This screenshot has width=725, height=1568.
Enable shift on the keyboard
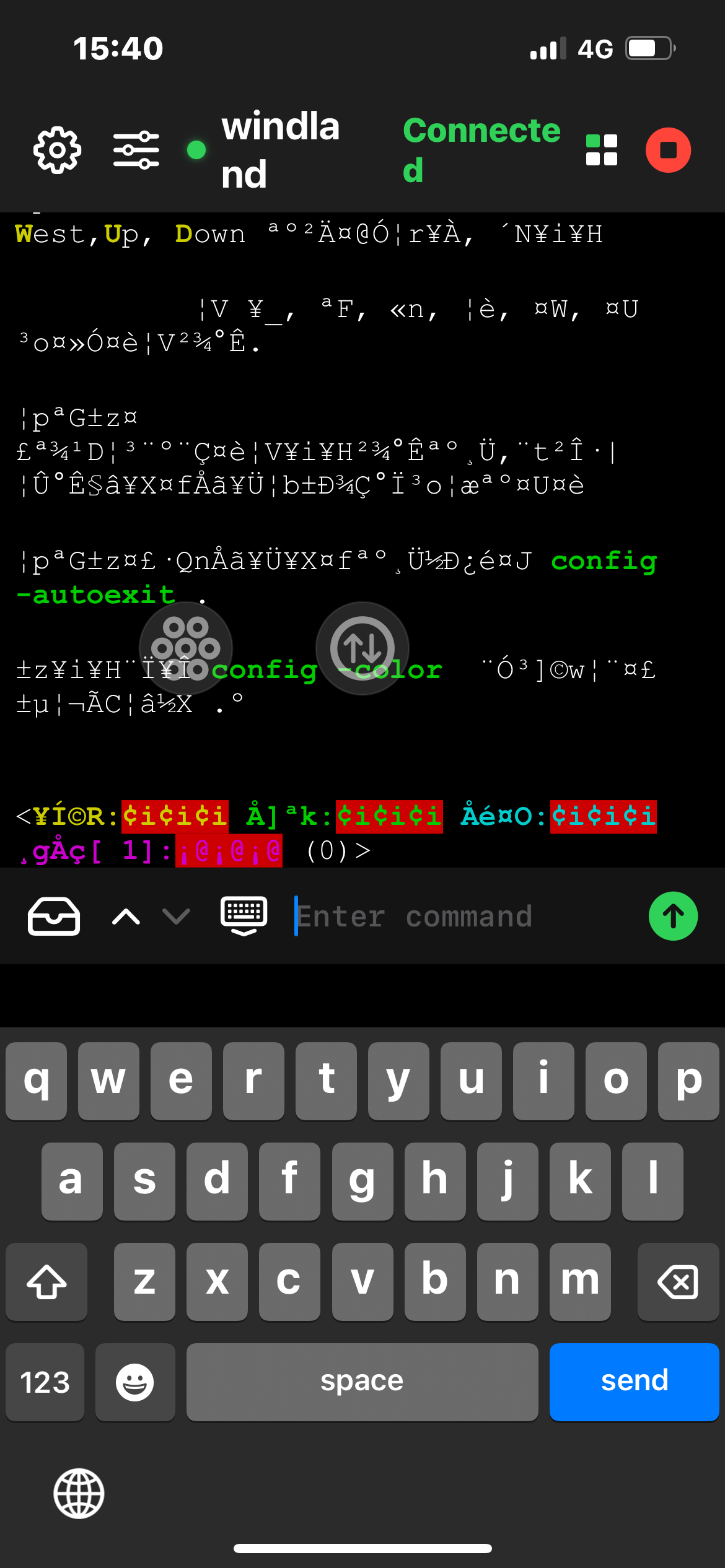click(46, 1281)
